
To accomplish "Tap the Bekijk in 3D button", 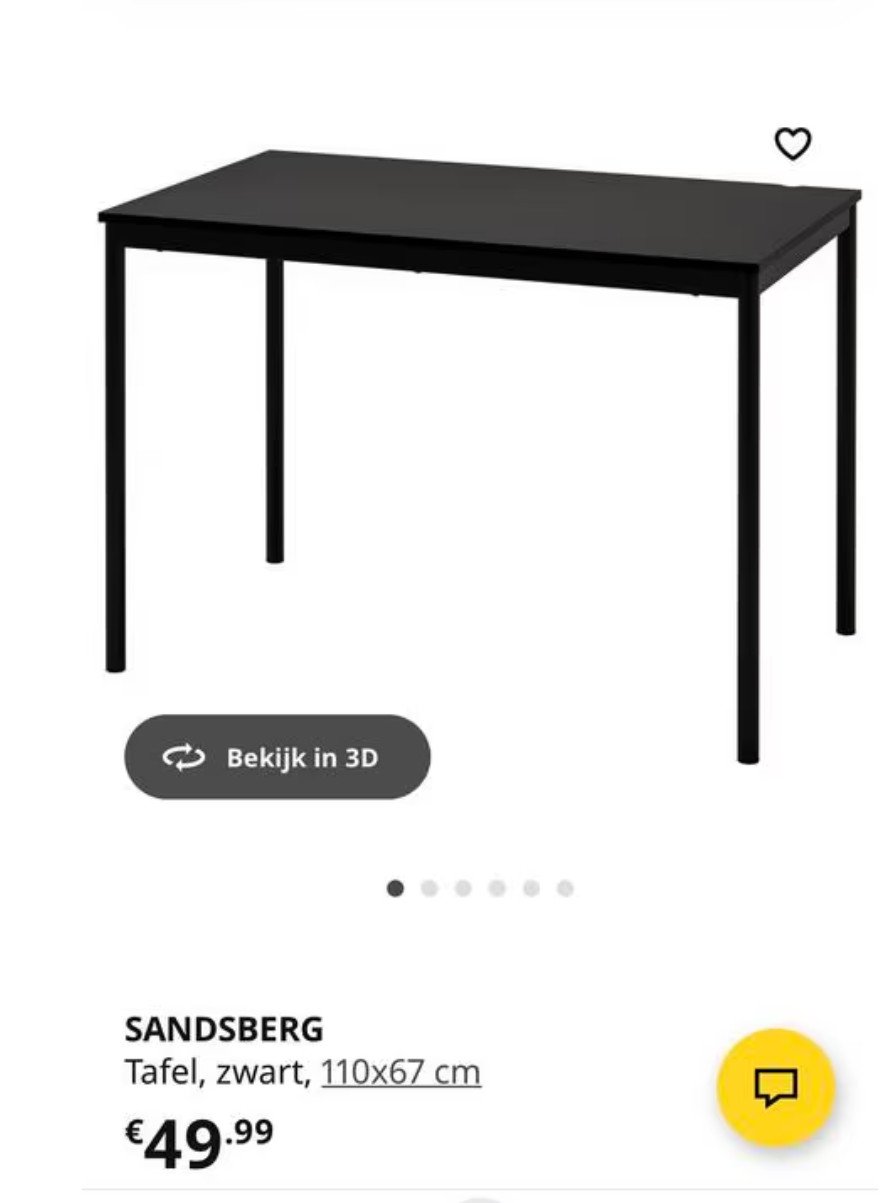I will 277,757.
